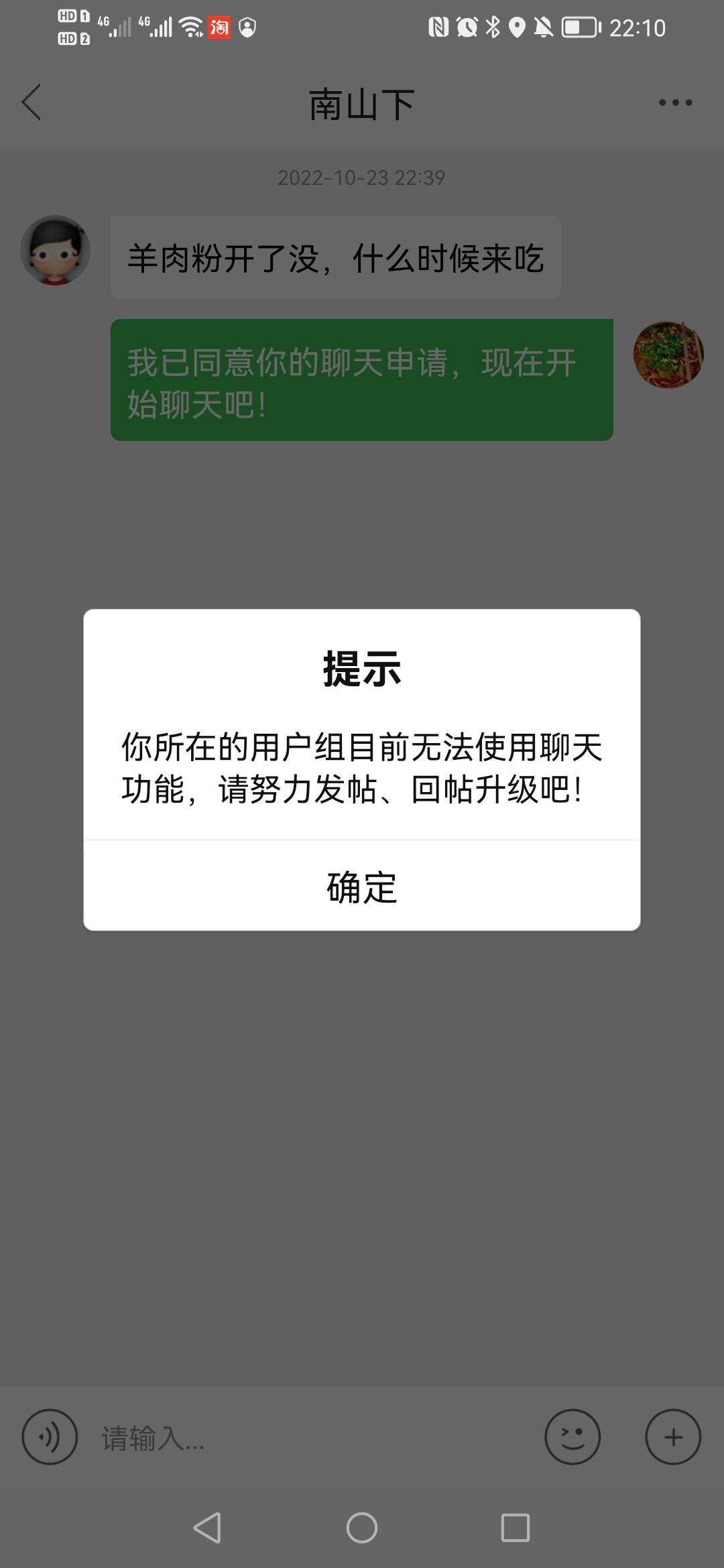Open the three-dot overflow menu
Viewport: 724px width, 1568px height.
coord(674,103)
